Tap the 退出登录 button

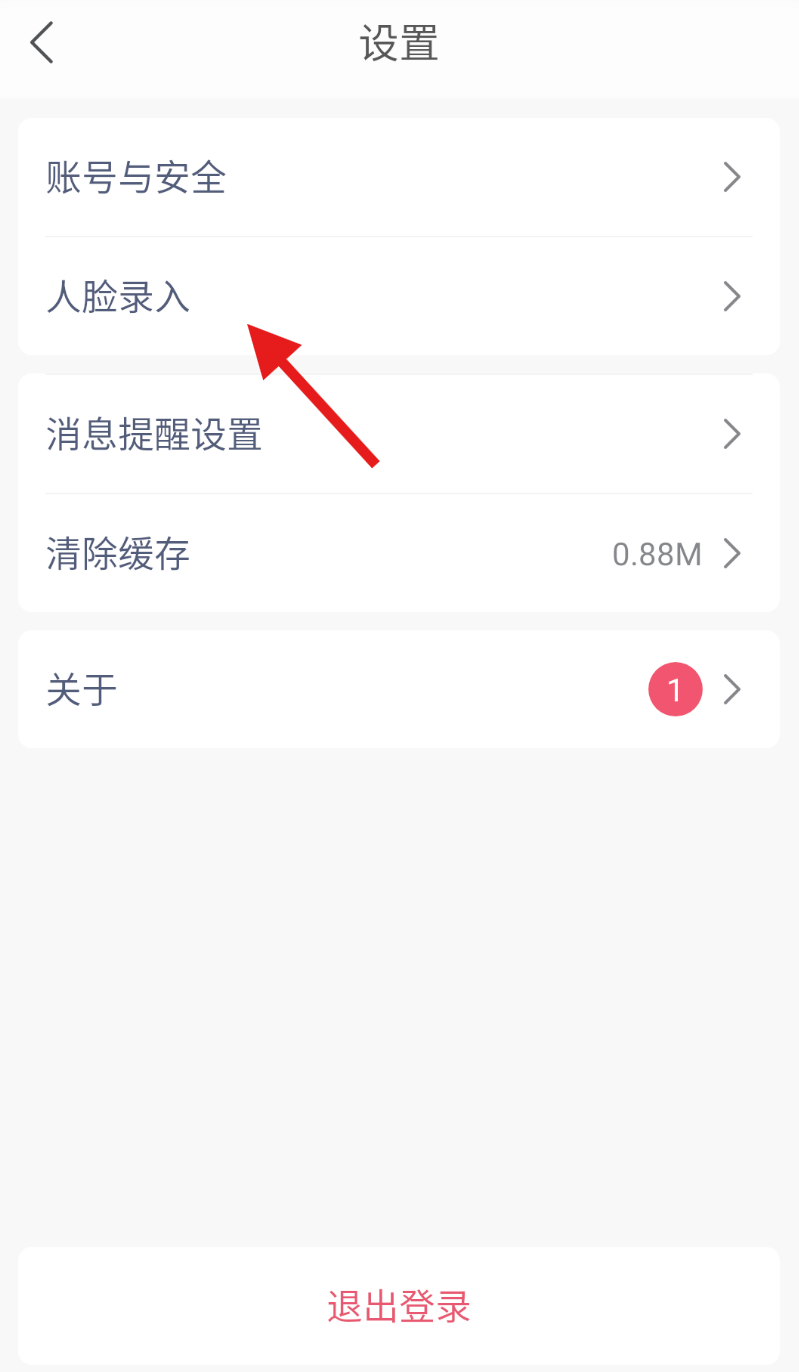coord(398,1306)
